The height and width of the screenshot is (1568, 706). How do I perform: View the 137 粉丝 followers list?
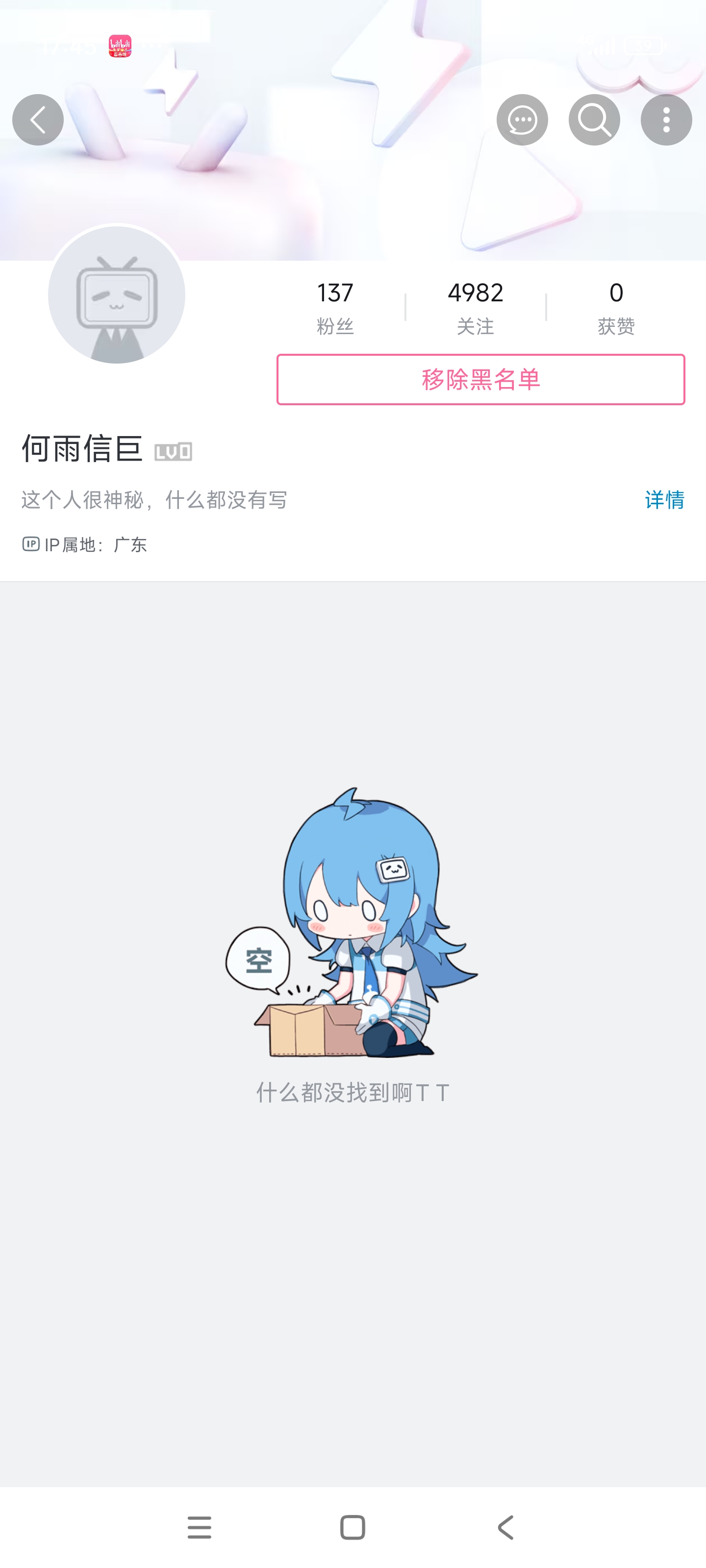click(x=335, y=307)
